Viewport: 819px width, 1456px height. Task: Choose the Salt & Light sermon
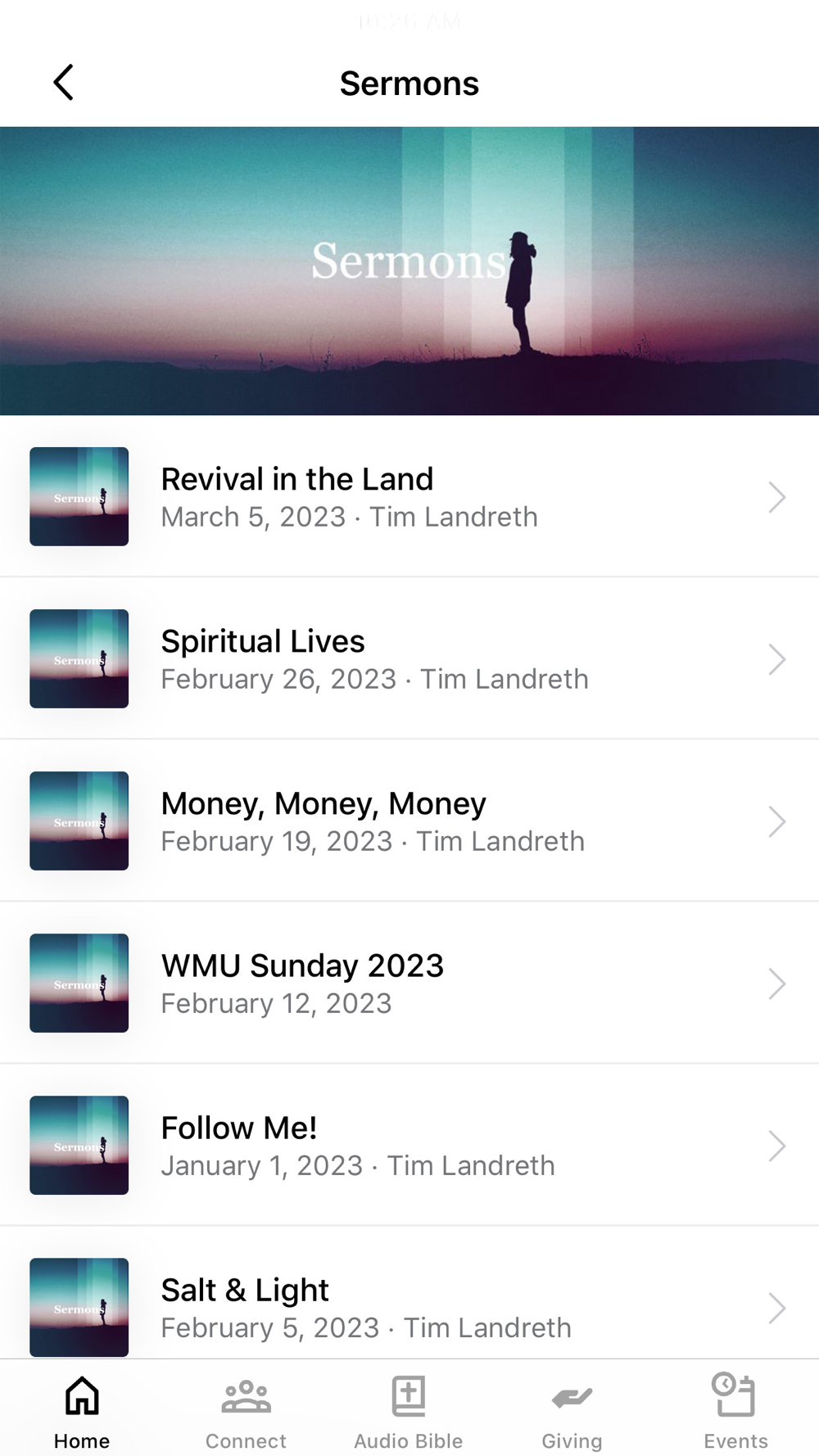tap(409, 1306)
